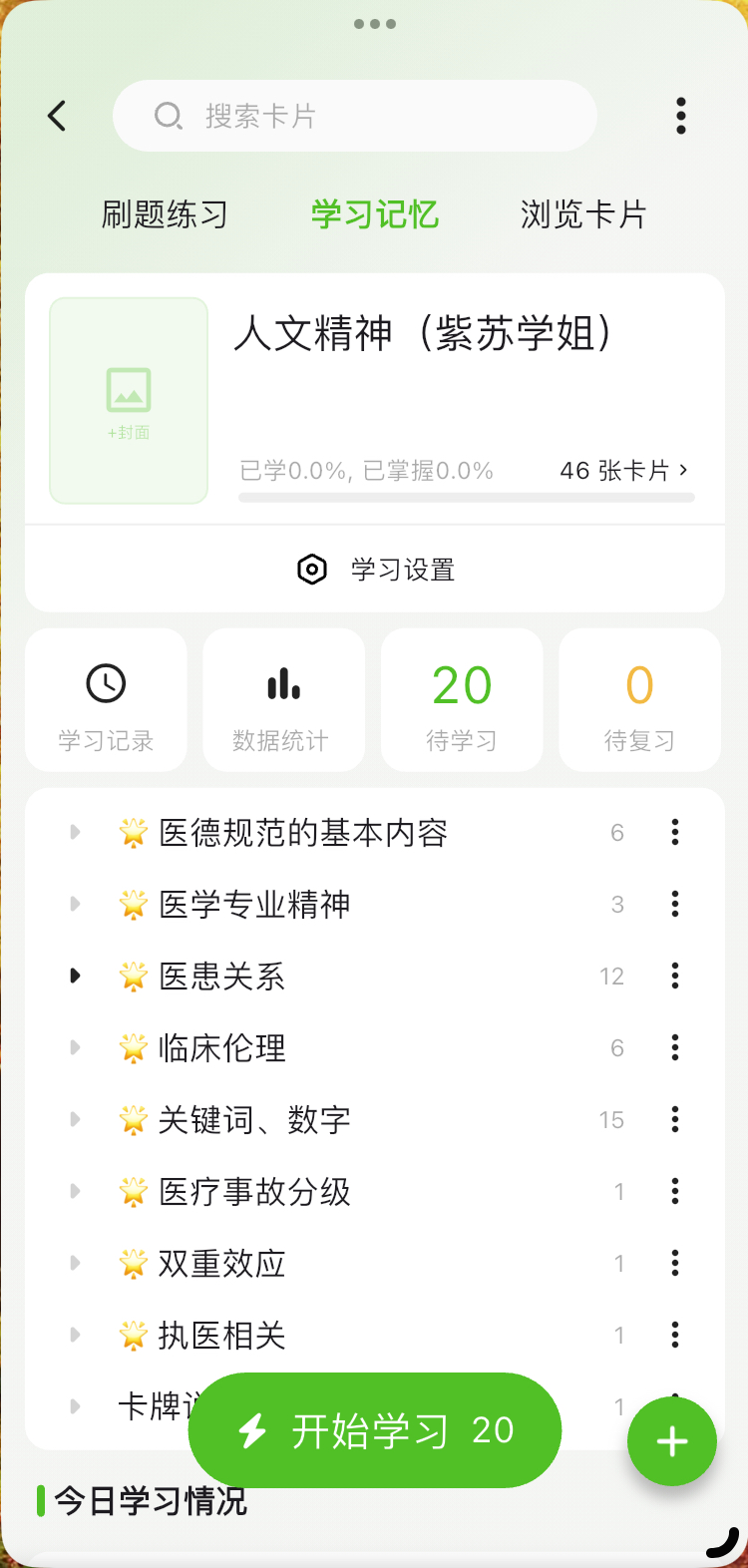The height and width of the screenshot is (1568, 748).
Task: View 学习记录 history
Action: 106,700
